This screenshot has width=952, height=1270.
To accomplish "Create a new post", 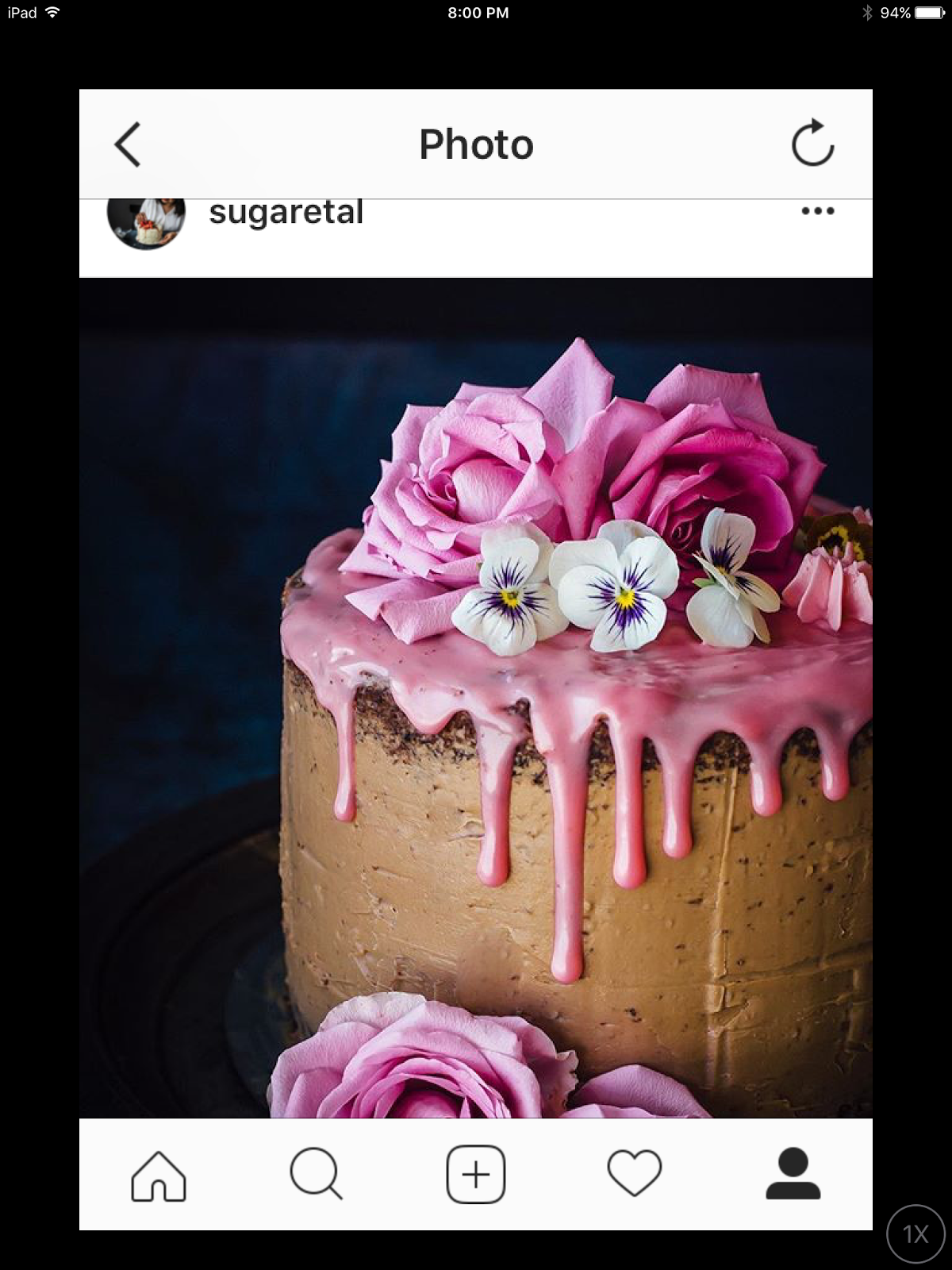I will click(476, 1174).
